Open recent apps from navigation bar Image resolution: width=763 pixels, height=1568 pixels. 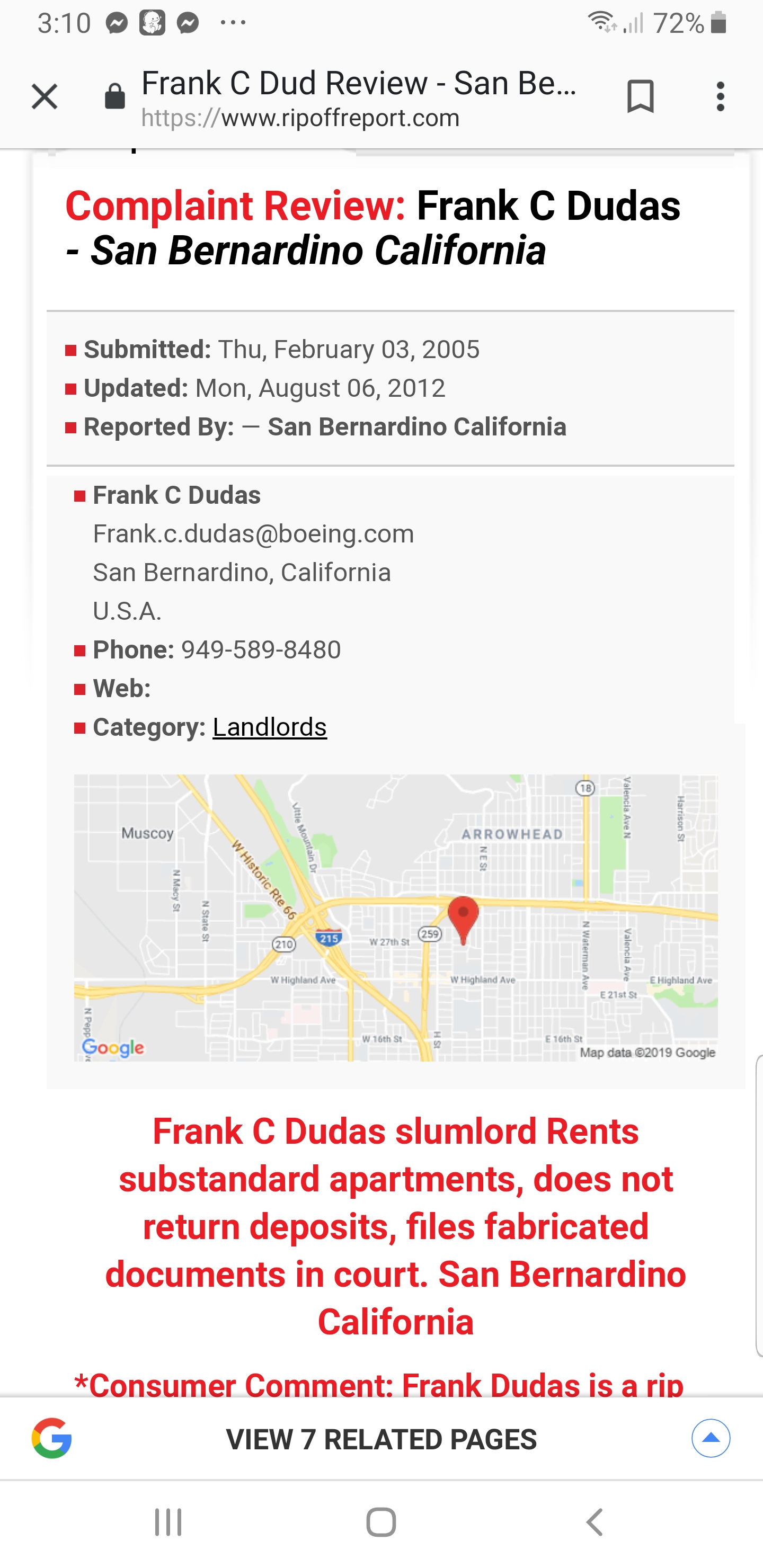tap(168, 1522)
